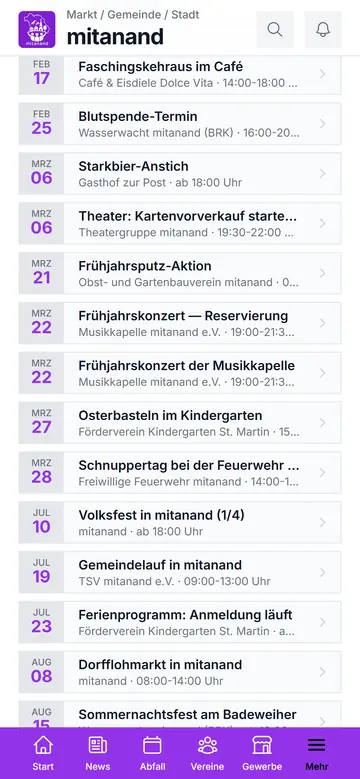Switch to the Start tab
This screenshot has height=779, width=360.
pos(43,753)
